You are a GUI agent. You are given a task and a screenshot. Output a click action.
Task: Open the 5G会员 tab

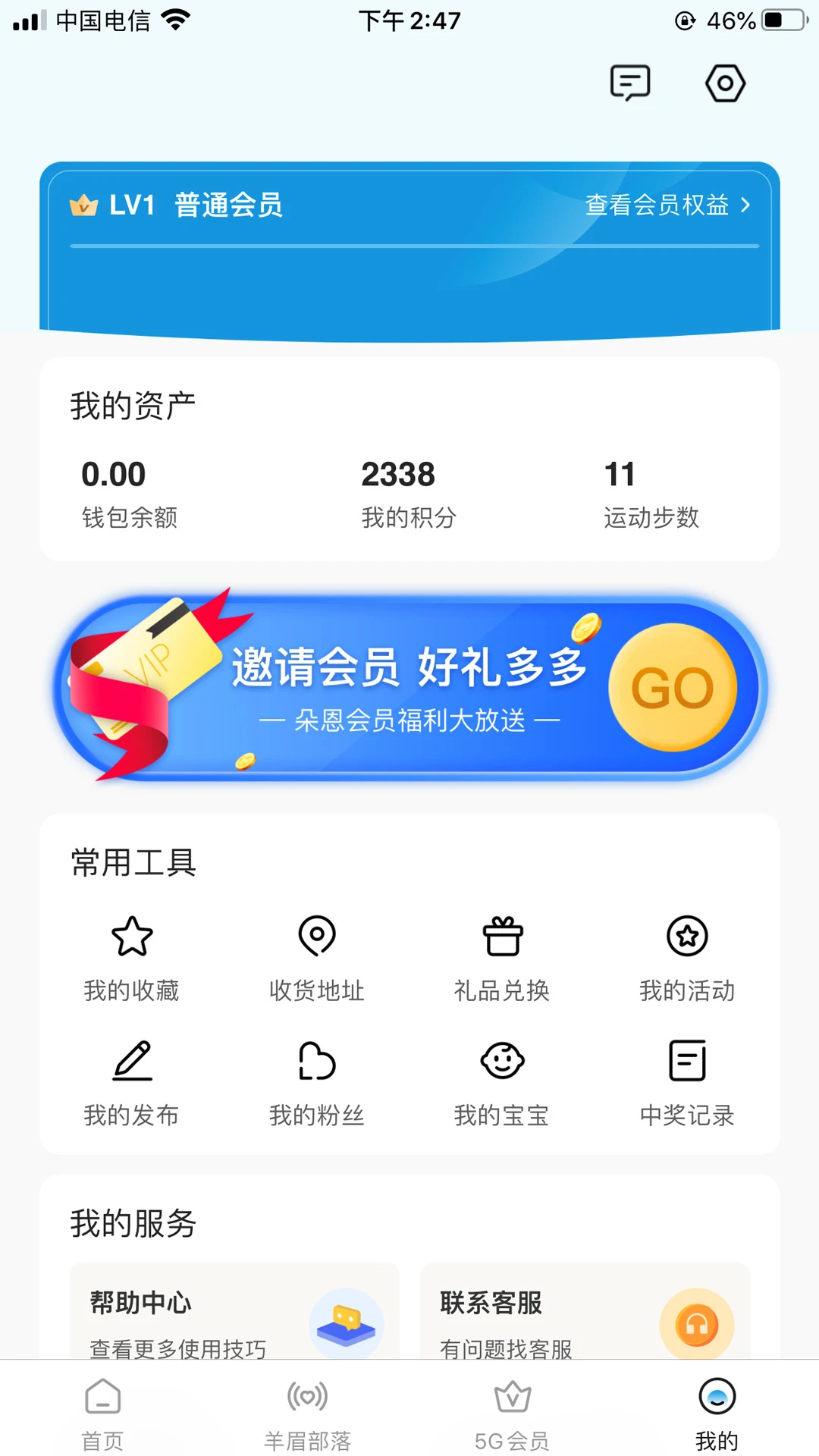click(512, 1410)
